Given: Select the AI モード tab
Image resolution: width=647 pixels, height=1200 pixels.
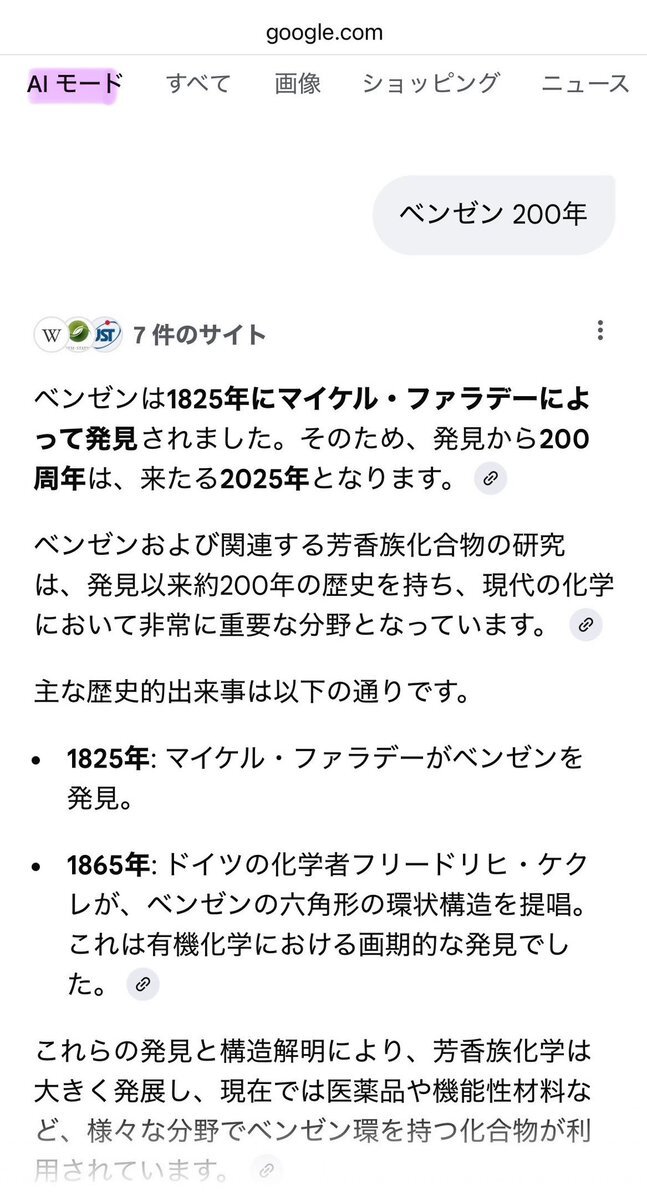Looking at the screenshot, I should click(x=74, y=84).
